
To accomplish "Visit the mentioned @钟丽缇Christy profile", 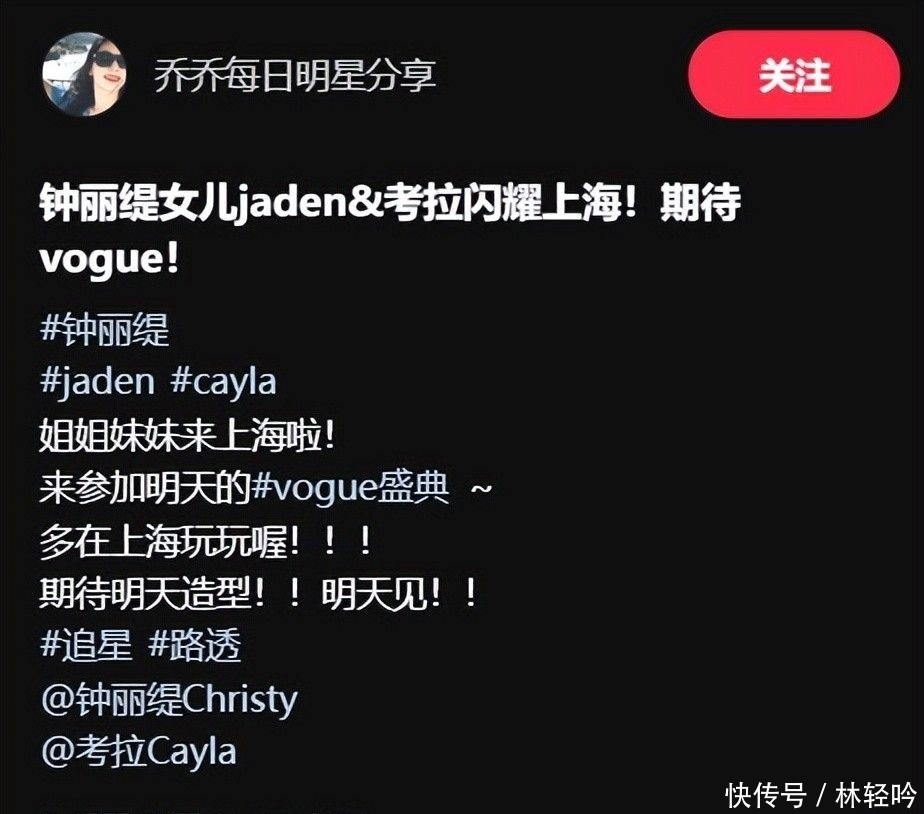I will 169,700.
